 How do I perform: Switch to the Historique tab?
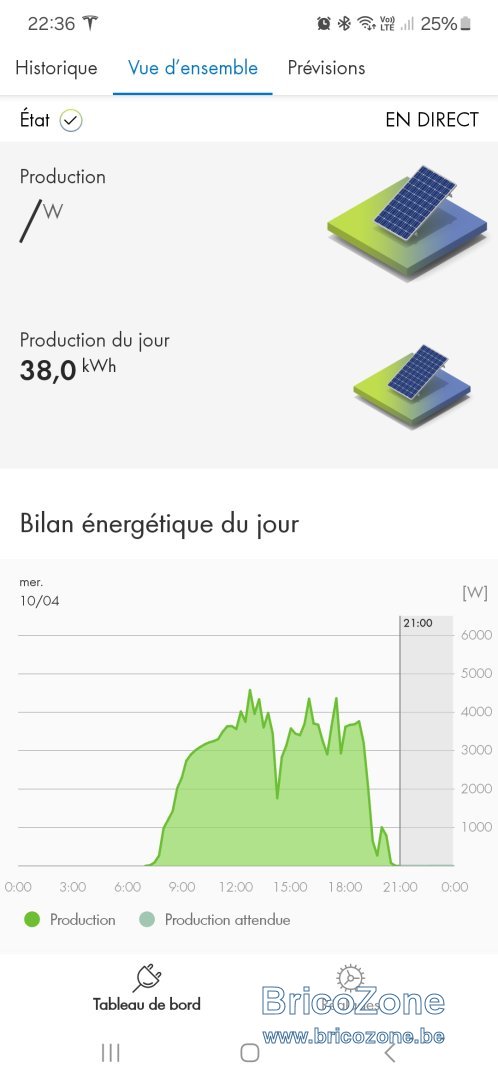pyautogui.click(x=56, y=68)
